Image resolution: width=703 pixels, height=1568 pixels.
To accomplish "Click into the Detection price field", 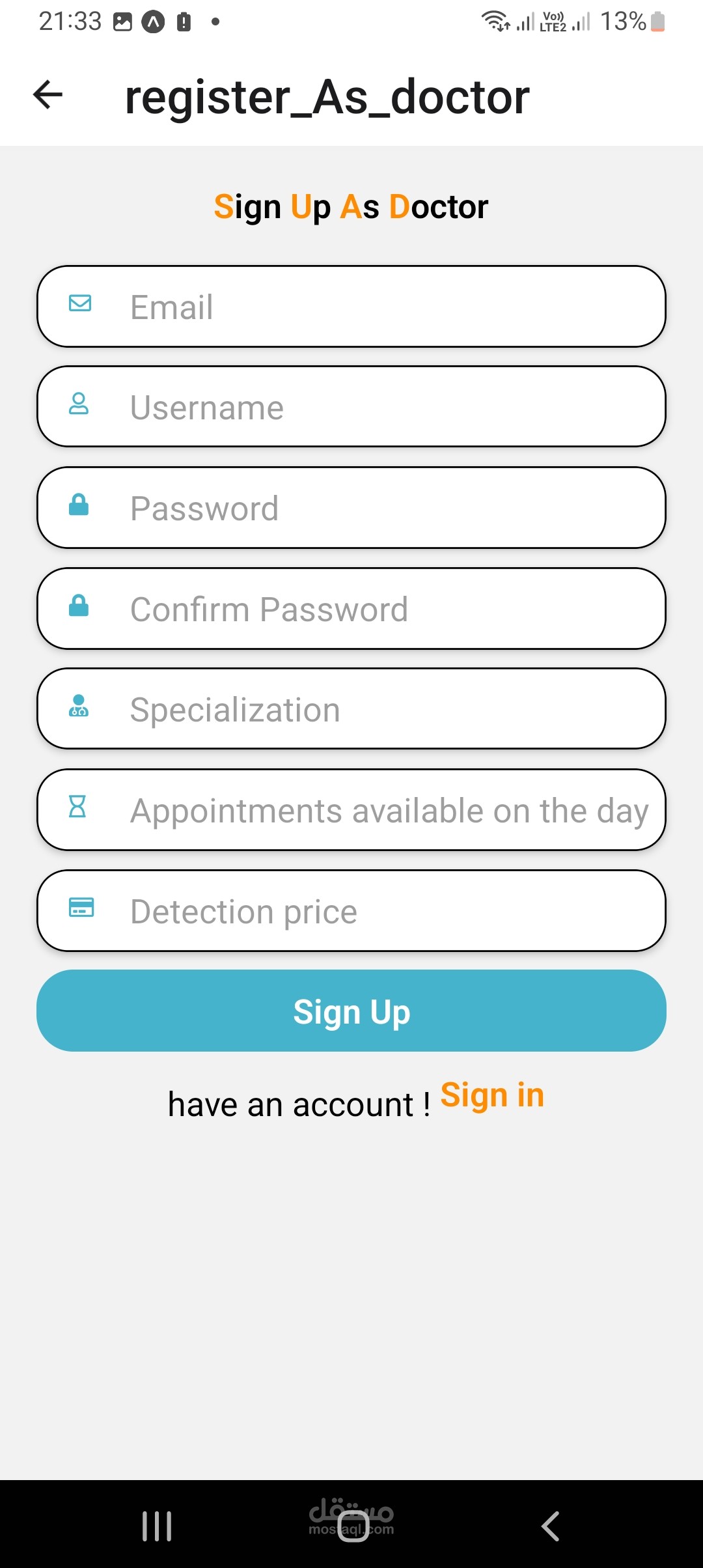I will point(351,911).
